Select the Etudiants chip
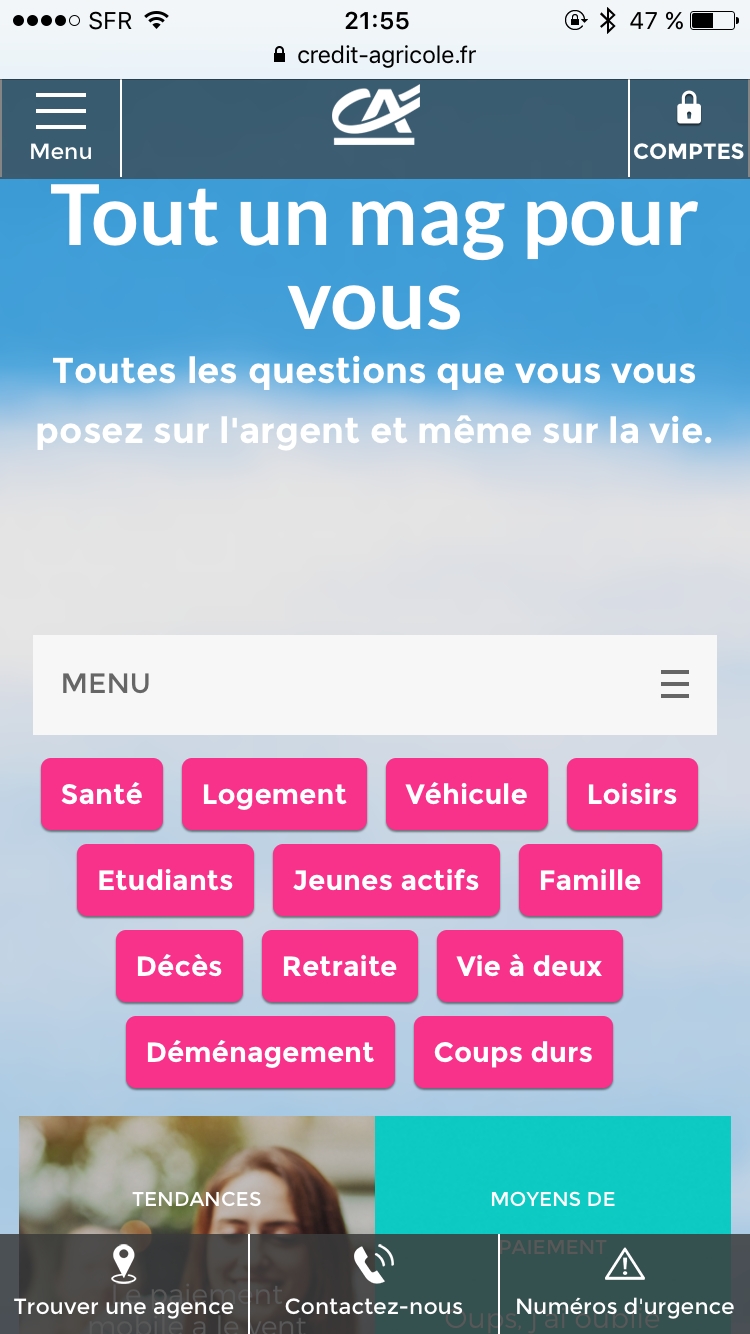The height and width of the screenshot is (1334, 750). click(x=165, y=881)
